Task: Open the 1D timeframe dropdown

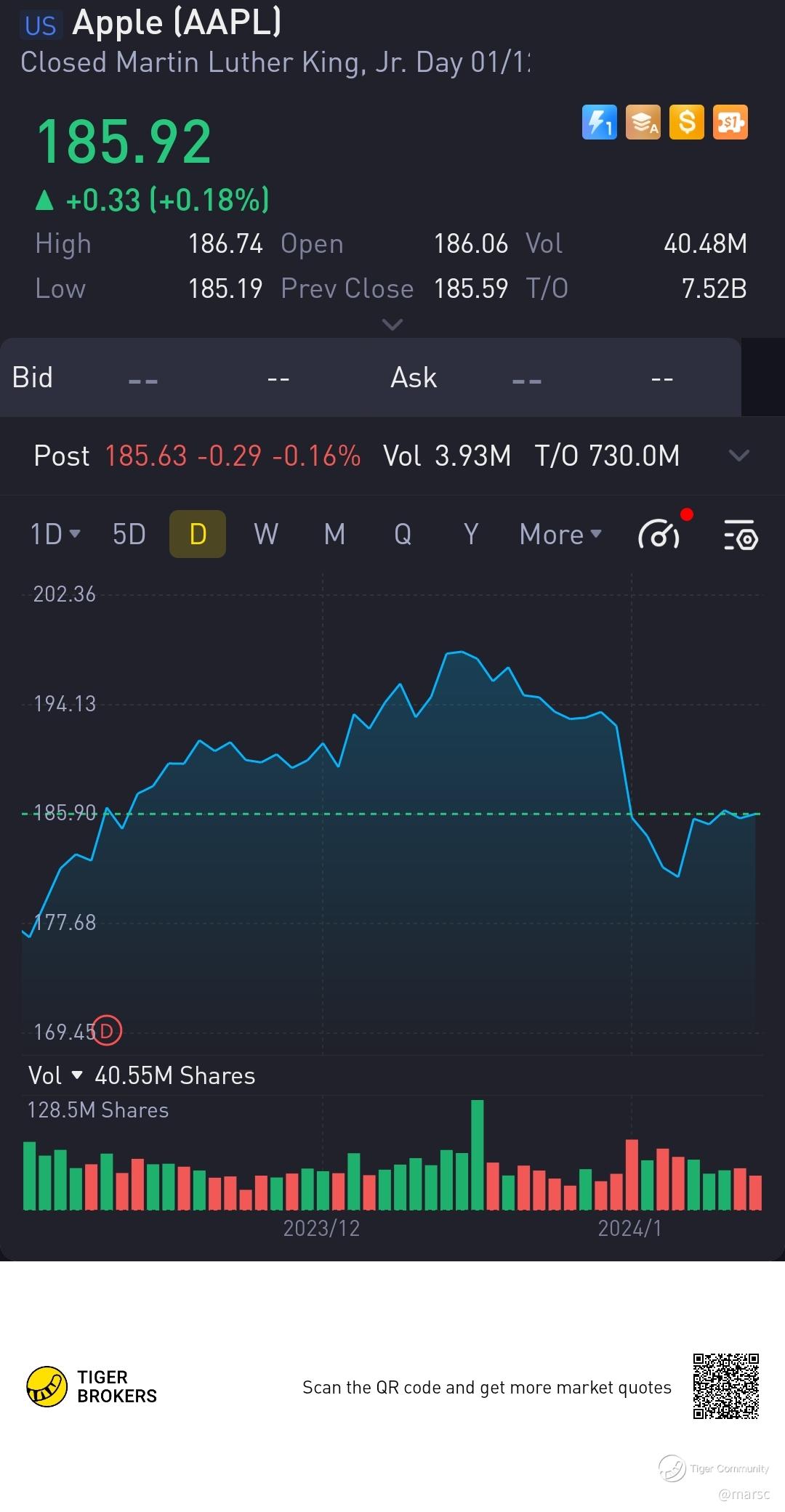Action: (x=55, y=535)
